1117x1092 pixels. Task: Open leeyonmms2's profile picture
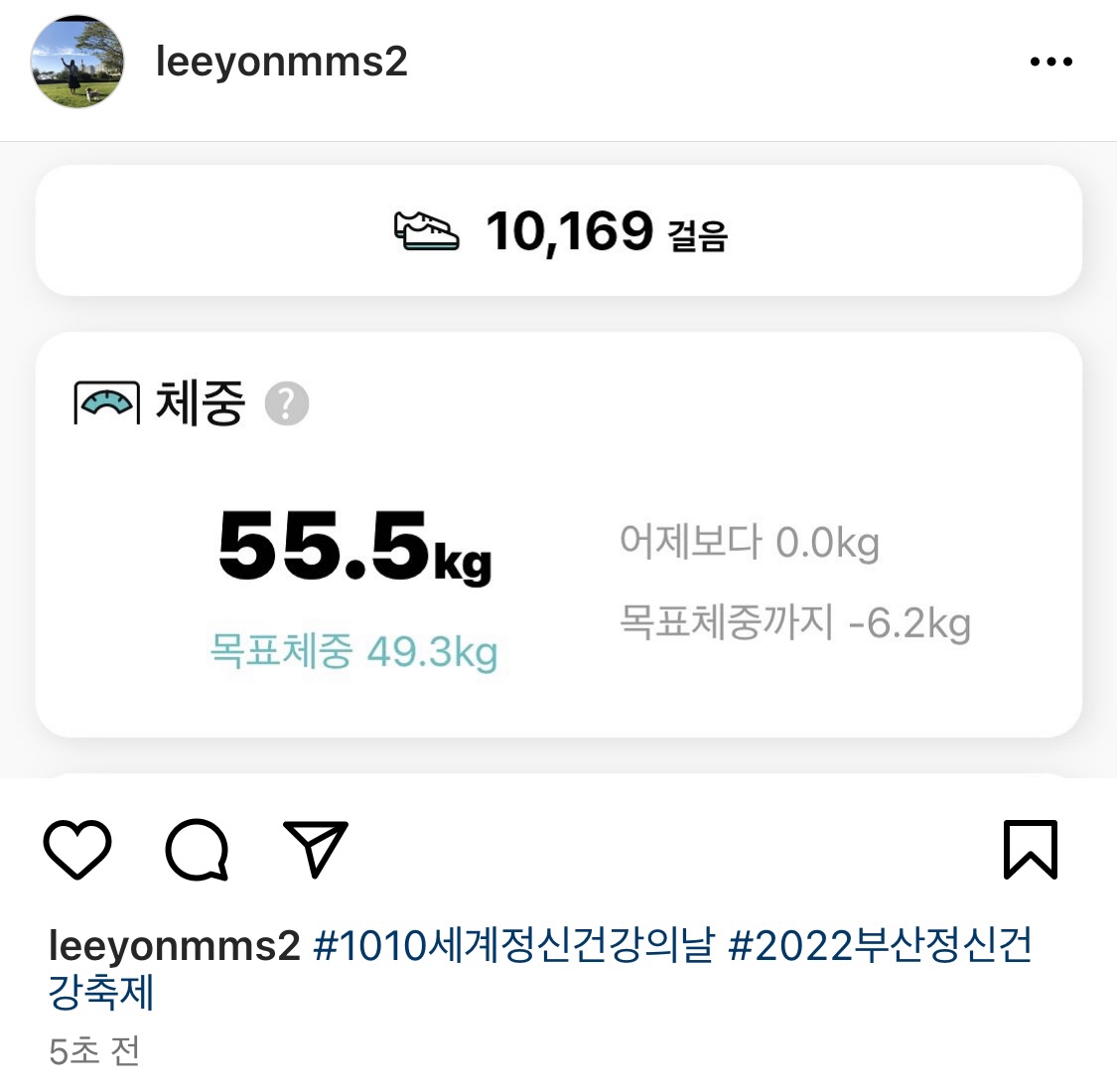tap(77, 62)
